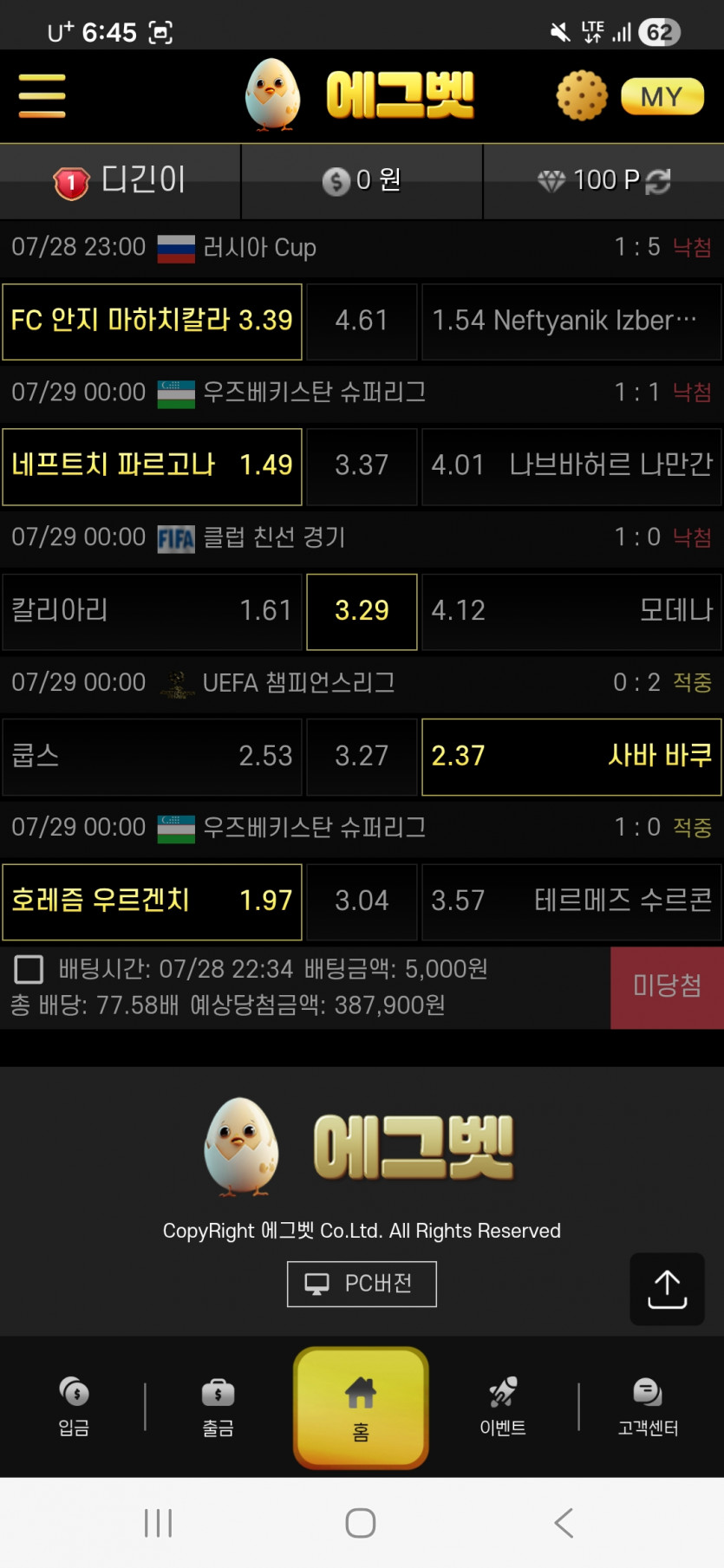Check the 0 원 cash balance
The width and height of the screenshot is (724, 1568).
coord(362,180)
